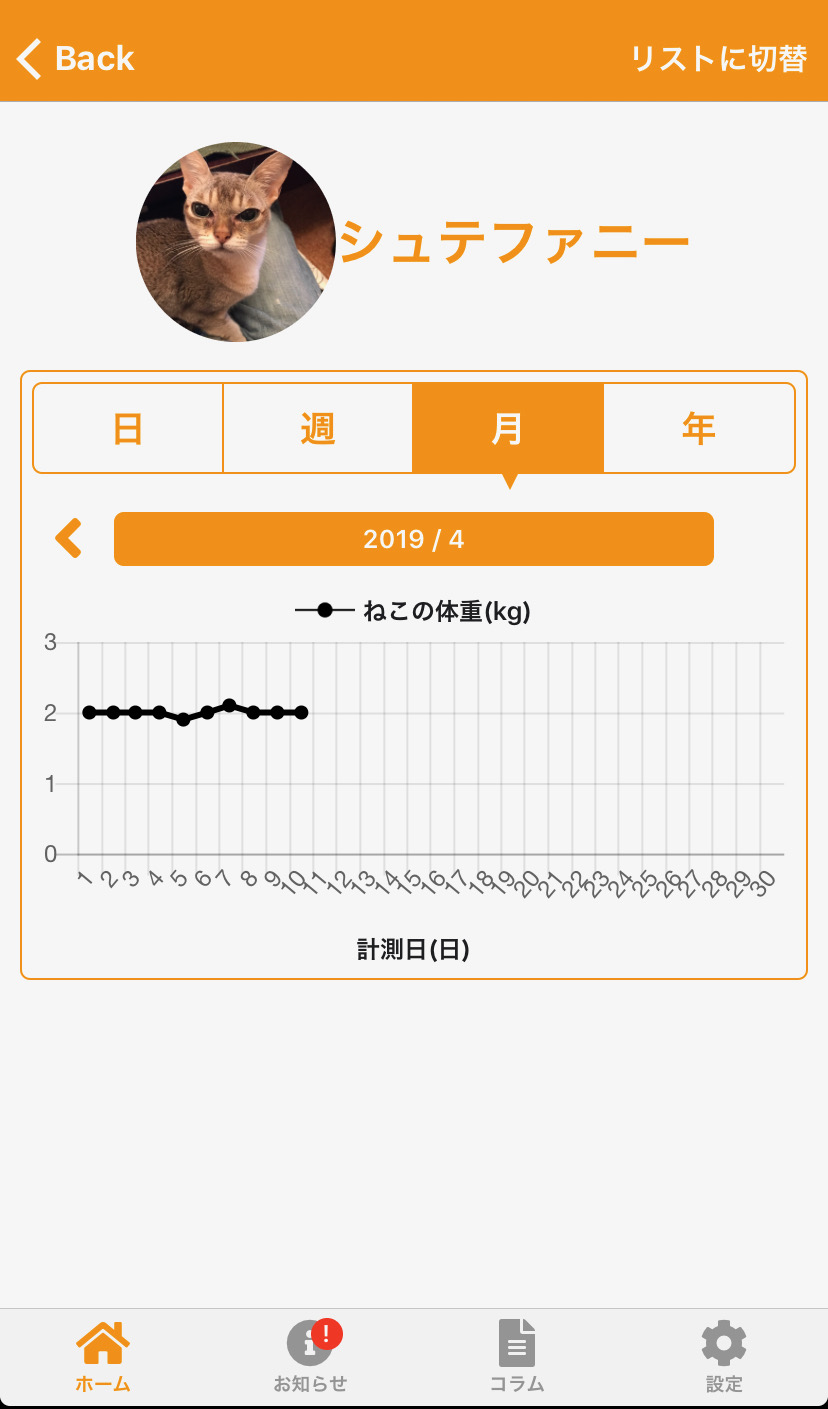Viewport: 828px width, 1409px height.
Task: Go back using the Back arrow
Action: click(75, 59)
